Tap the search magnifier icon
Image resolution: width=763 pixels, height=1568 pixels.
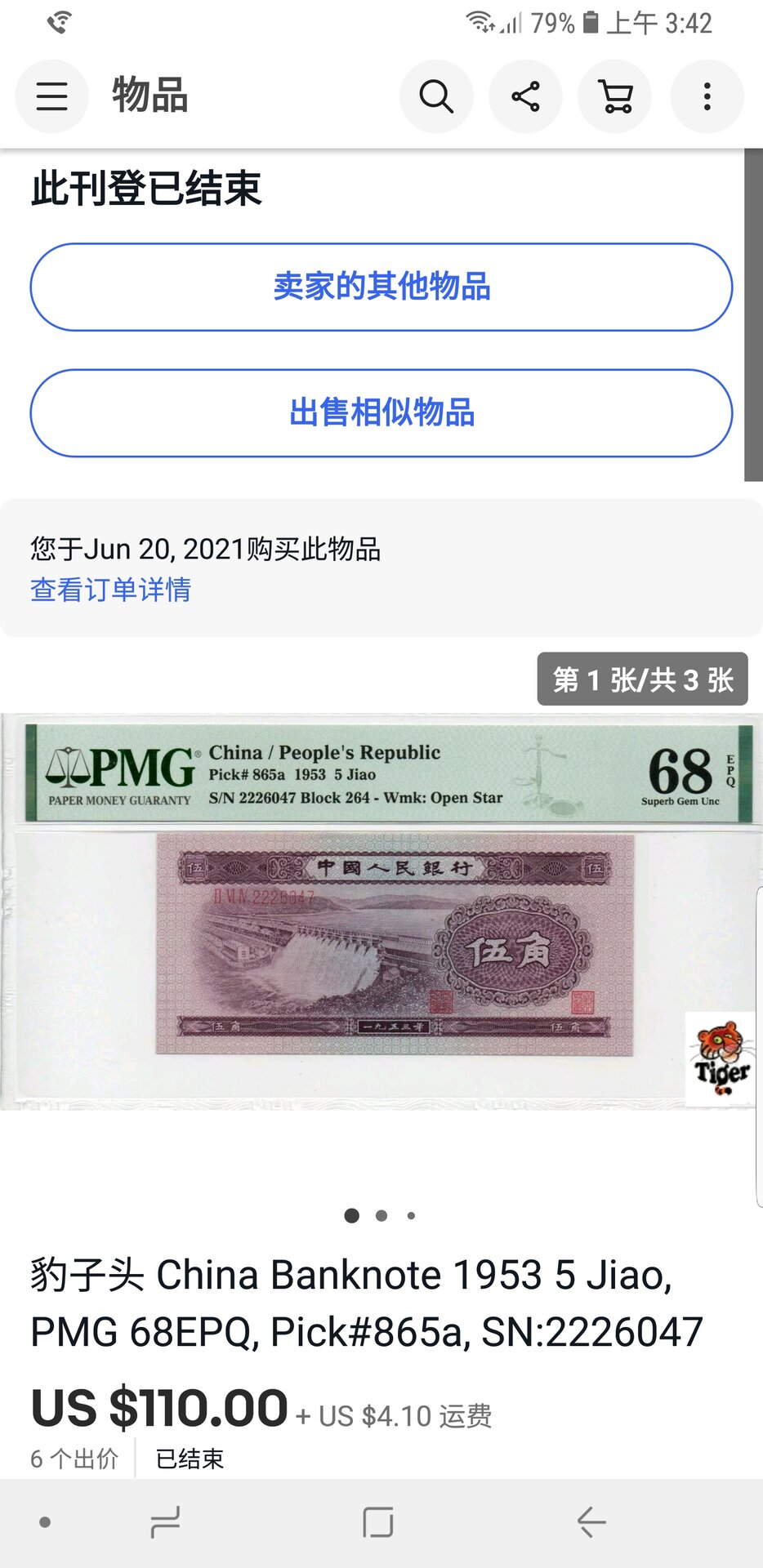click(x=436, y=96)
